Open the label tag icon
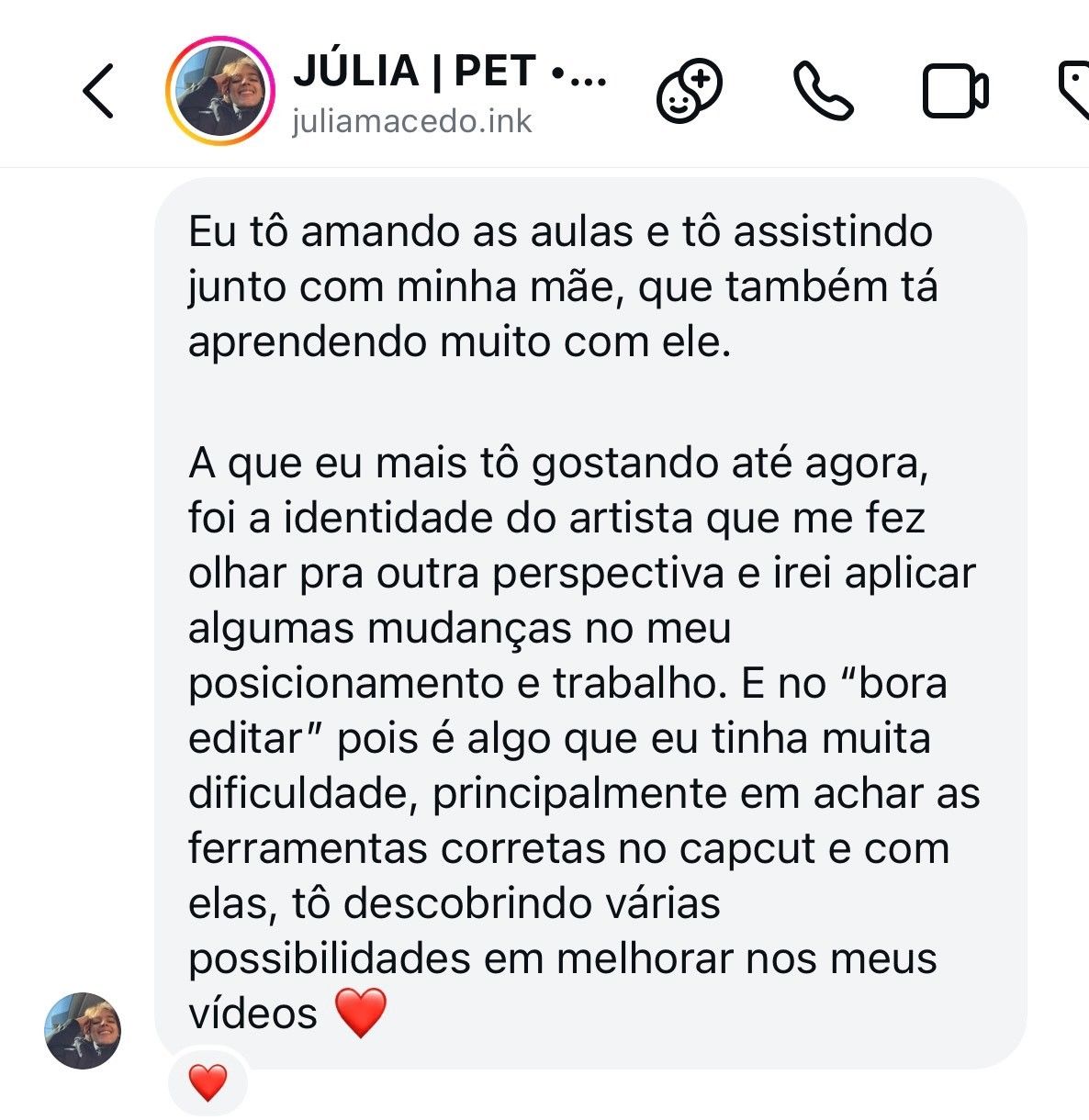1089x1120 pixels. click(x=1074, y=91)
